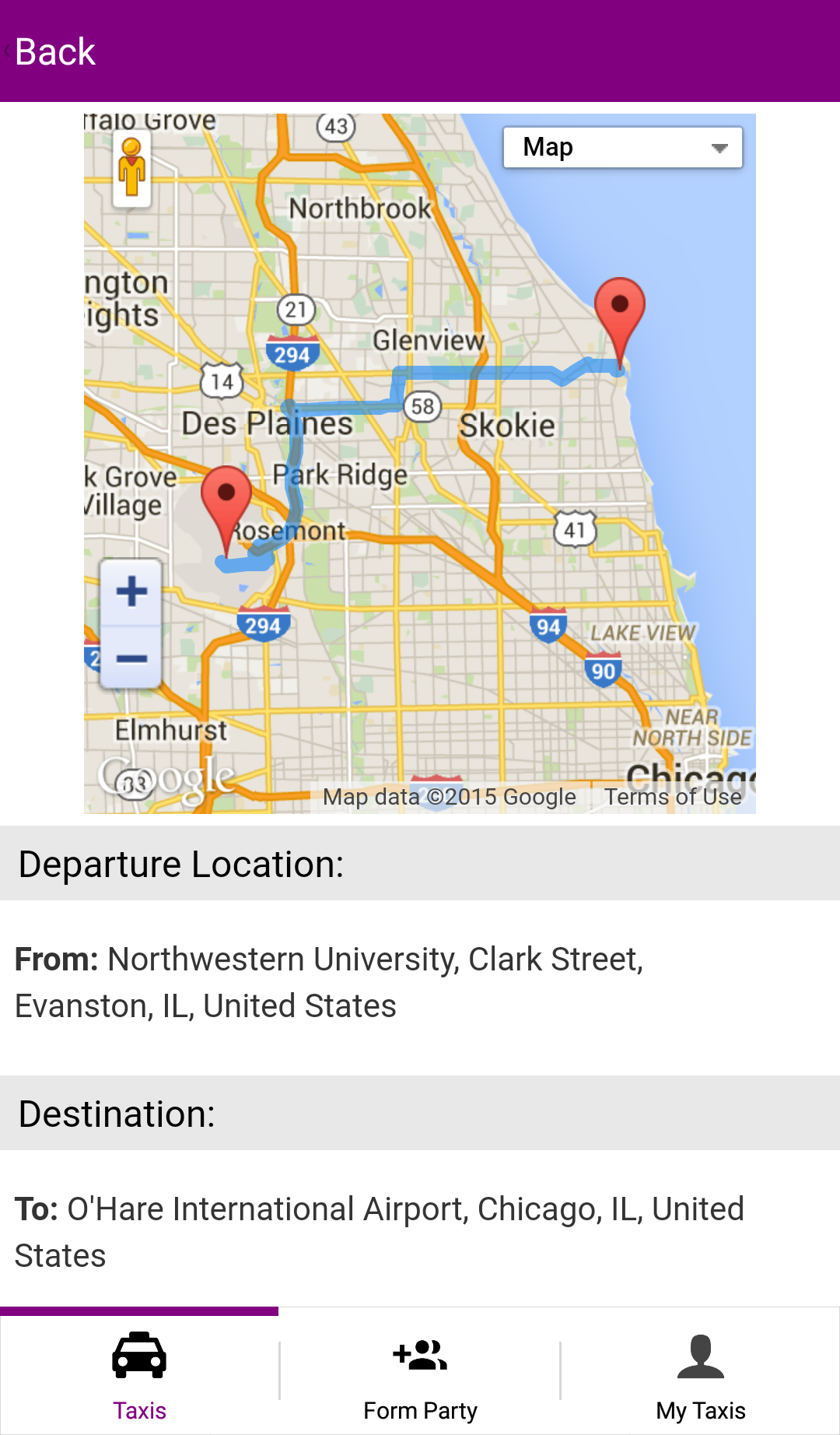Tap the Street View pegman icon
The width and height of the screenshot is (840, 1435).
click(x=131, y=169)
